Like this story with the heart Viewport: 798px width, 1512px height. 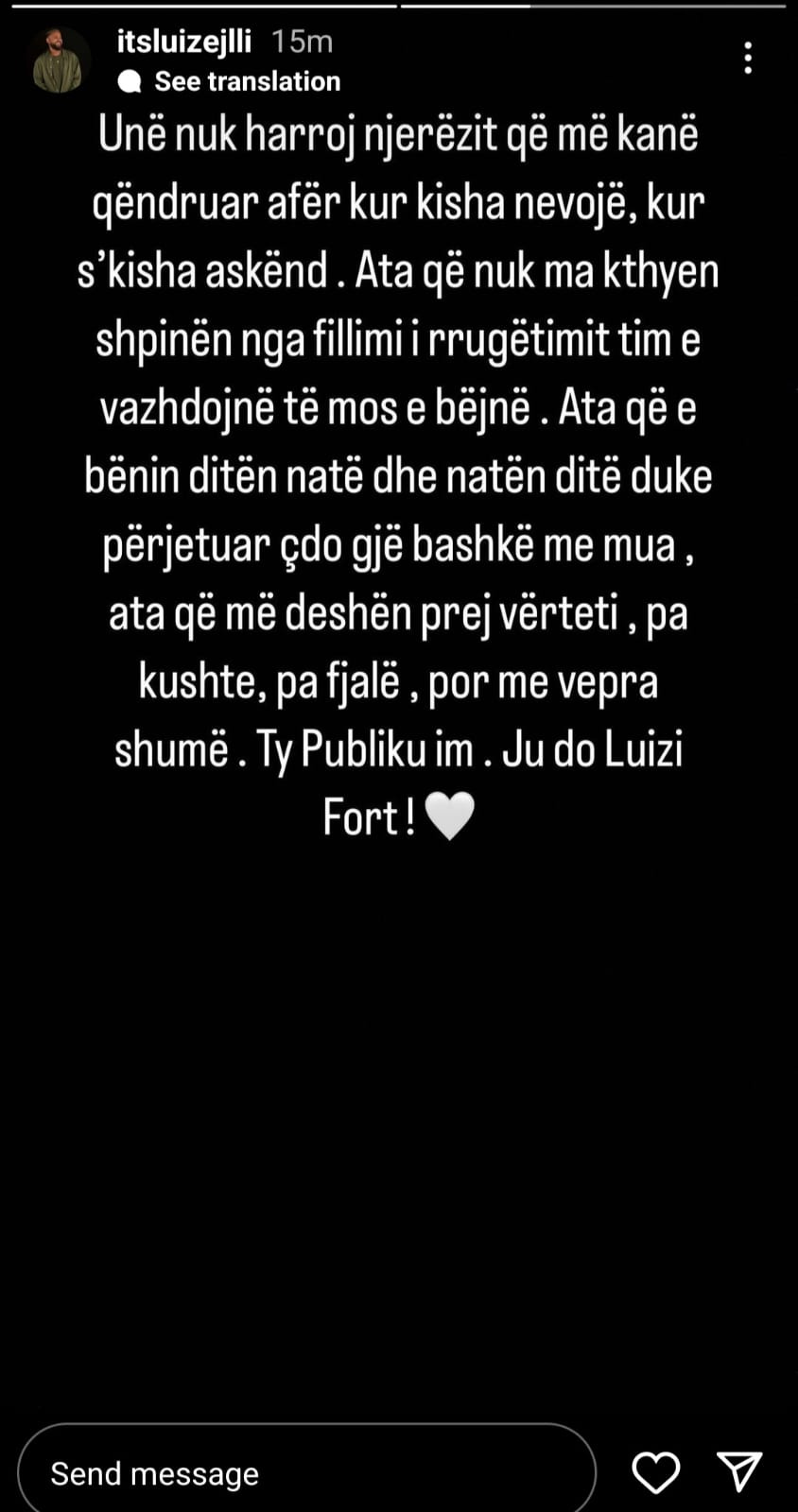point(655,1472)
